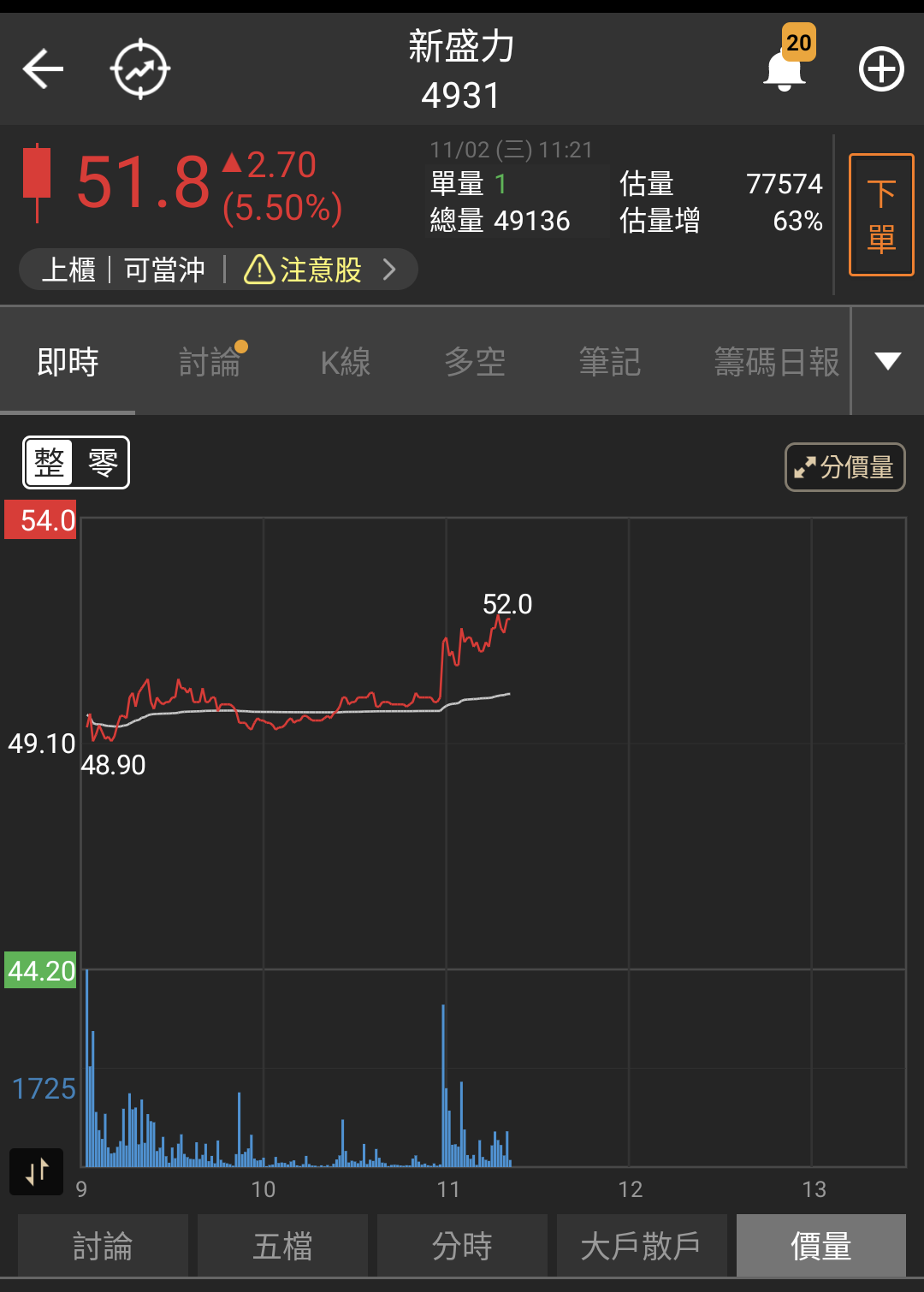Open the 注意股 warning details
Viewport: 924px width, 1292px height.
(321, 270)
